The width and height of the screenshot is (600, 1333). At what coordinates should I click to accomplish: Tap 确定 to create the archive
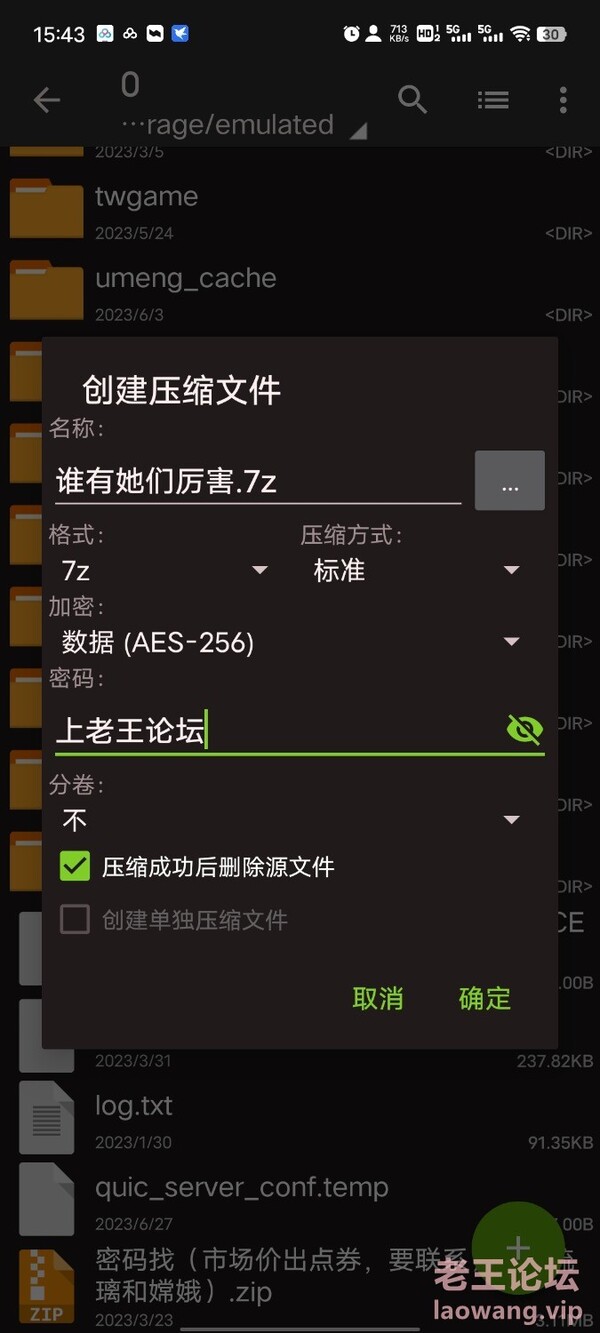485,998
